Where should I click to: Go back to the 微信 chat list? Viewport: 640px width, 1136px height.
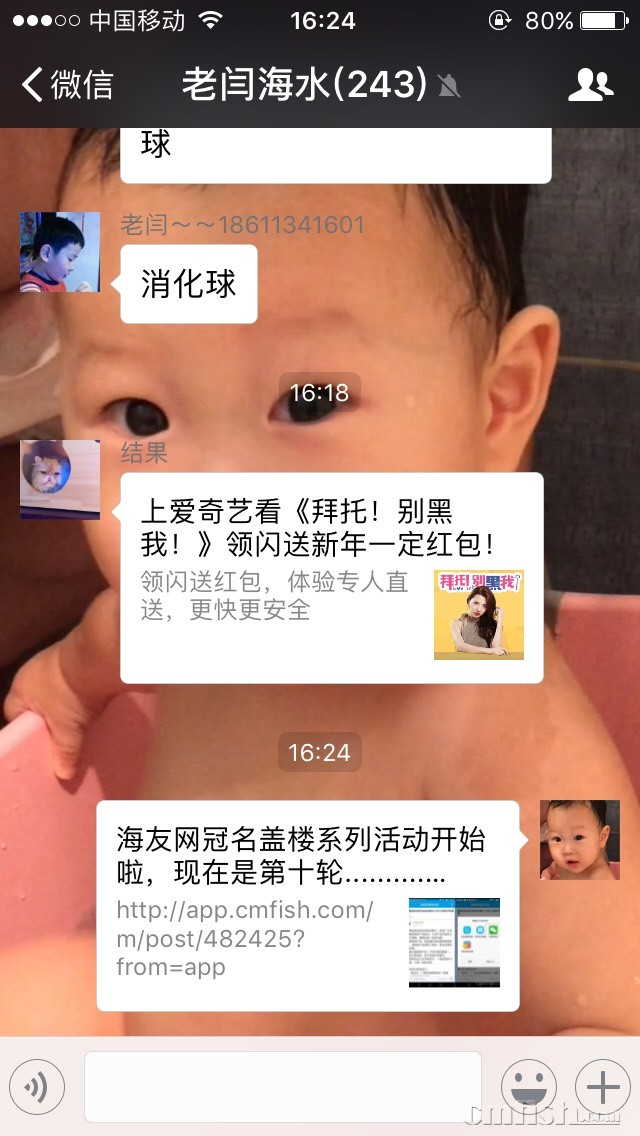pos(66,84)
